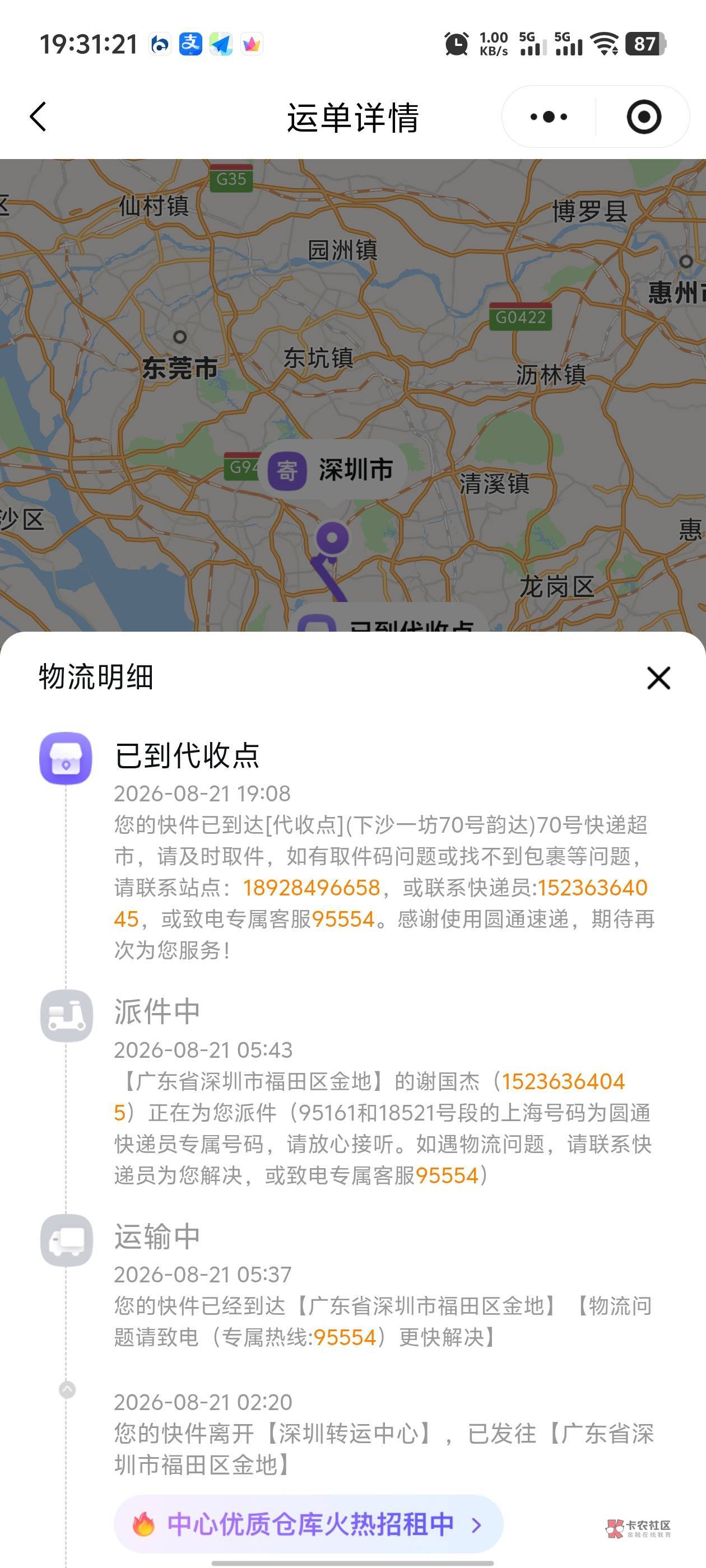Open the mini program three-dot menu
This screenshot has width=706, height=1568.
coord(548,116)
